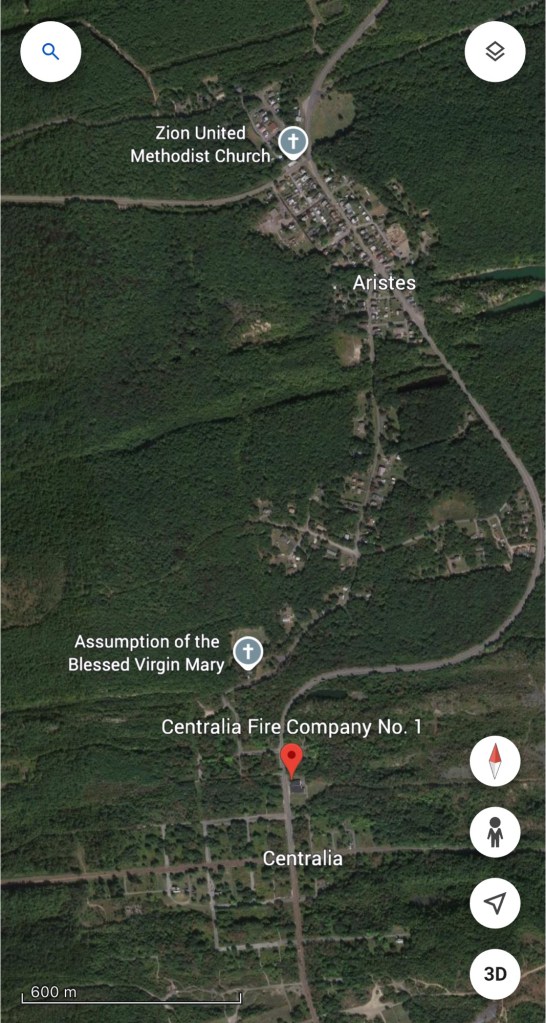This screenshot has width=546, height=1023.
Task: Tap the compass to reset north
Action: [x=495, y=761]
